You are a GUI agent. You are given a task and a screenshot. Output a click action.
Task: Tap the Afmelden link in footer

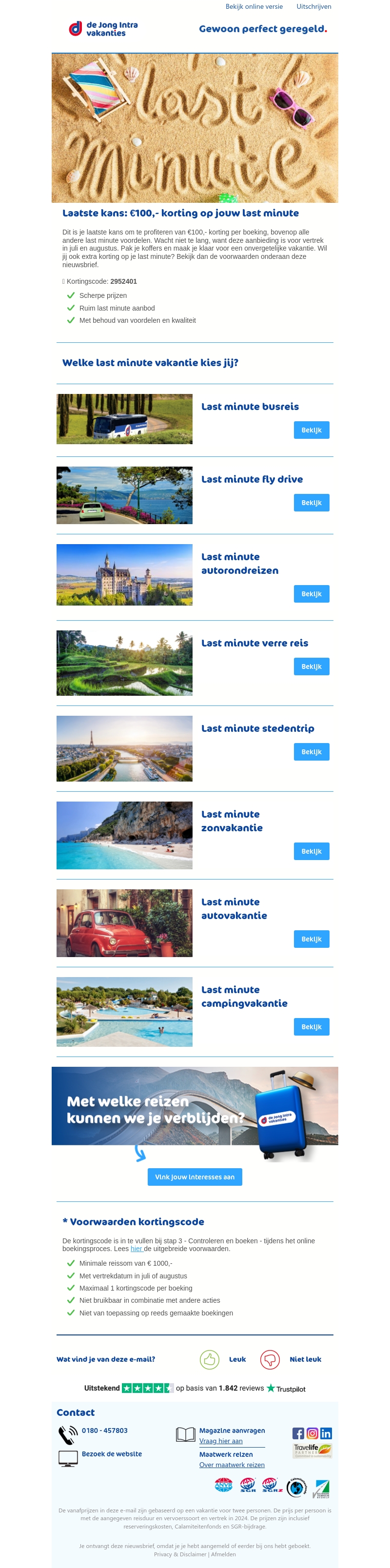(x=223, y=1554)
